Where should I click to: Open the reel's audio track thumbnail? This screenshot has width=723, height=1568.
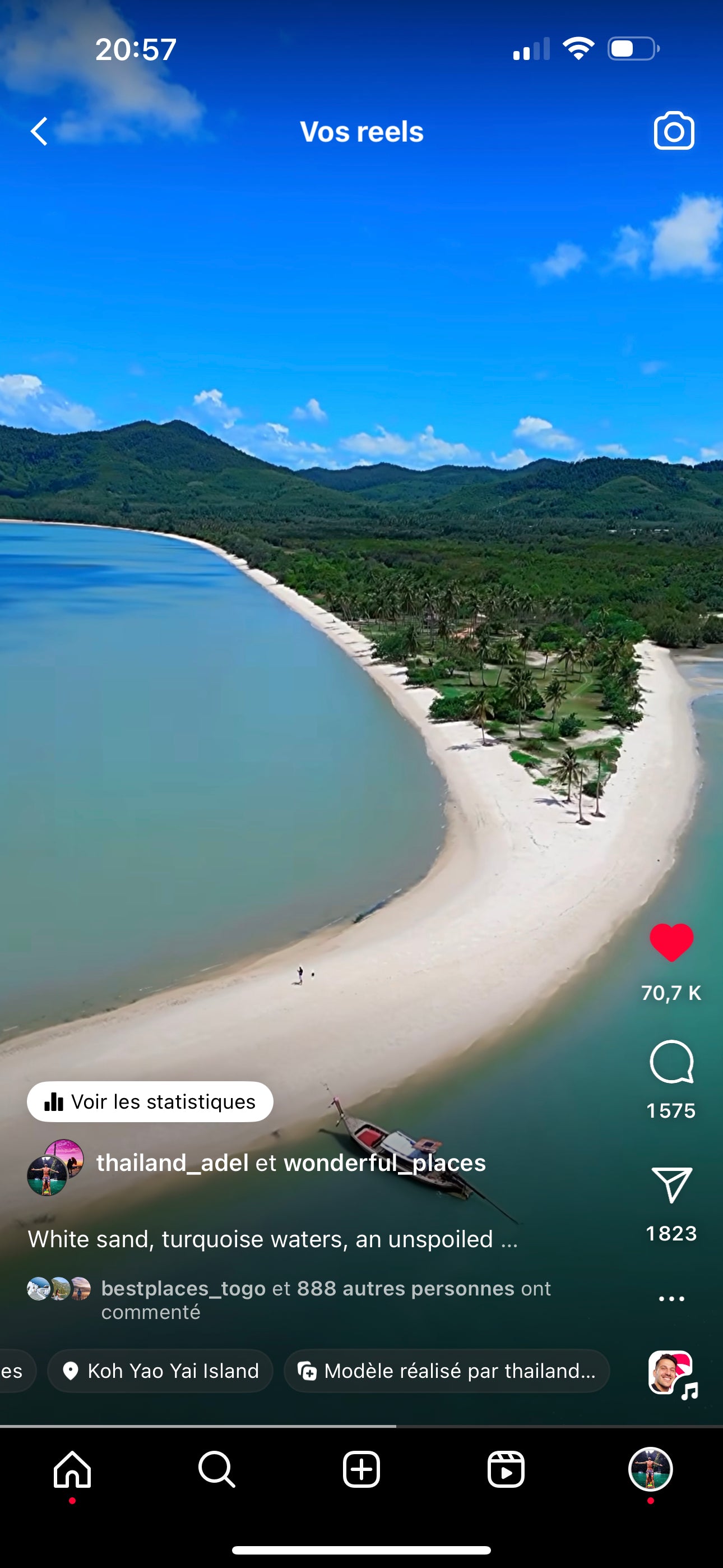point(671,1374)
